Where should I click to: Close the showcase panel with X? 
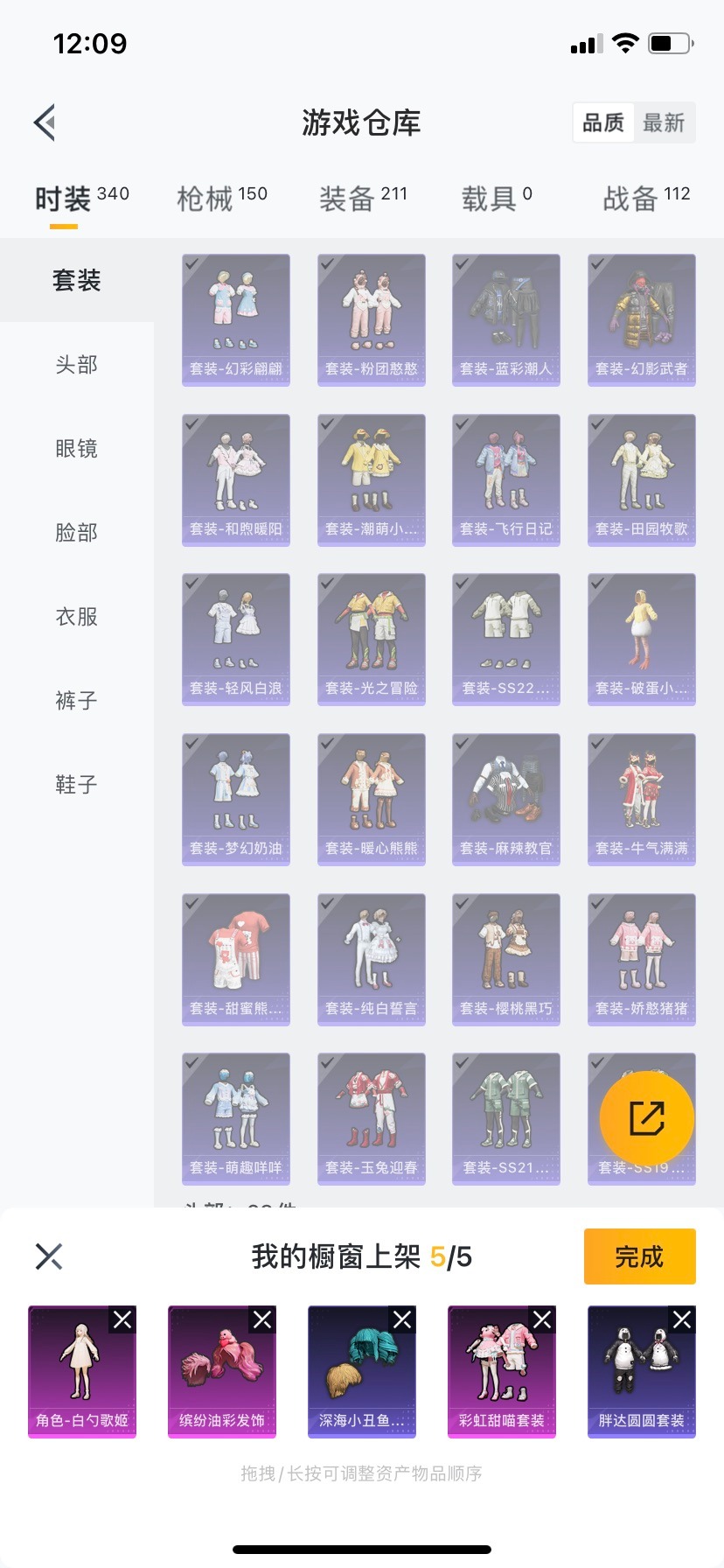coord(49,1256)
